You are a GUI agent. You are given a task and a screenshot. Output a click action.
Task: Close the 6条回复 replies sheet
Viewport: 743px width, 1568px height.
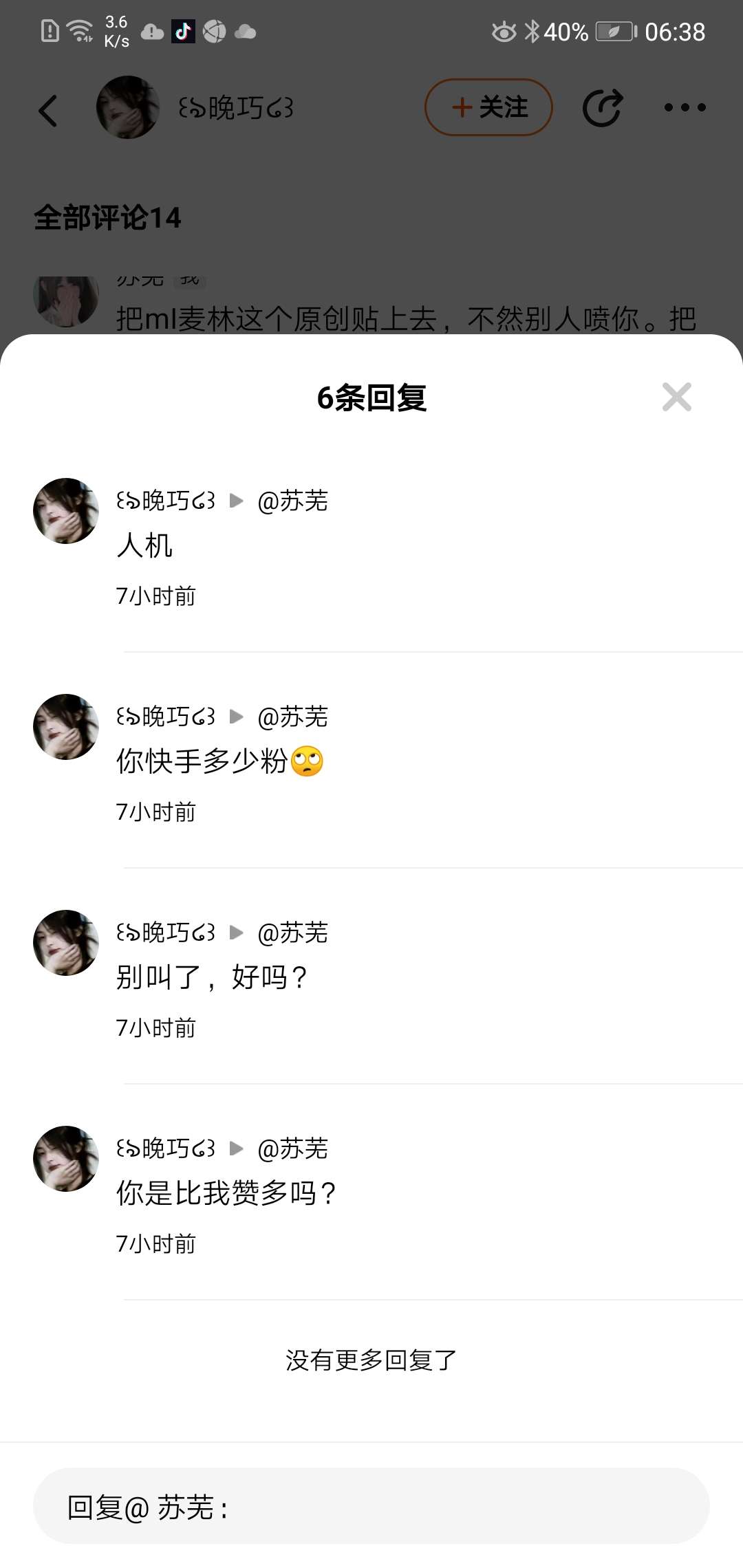coord(676,397)
